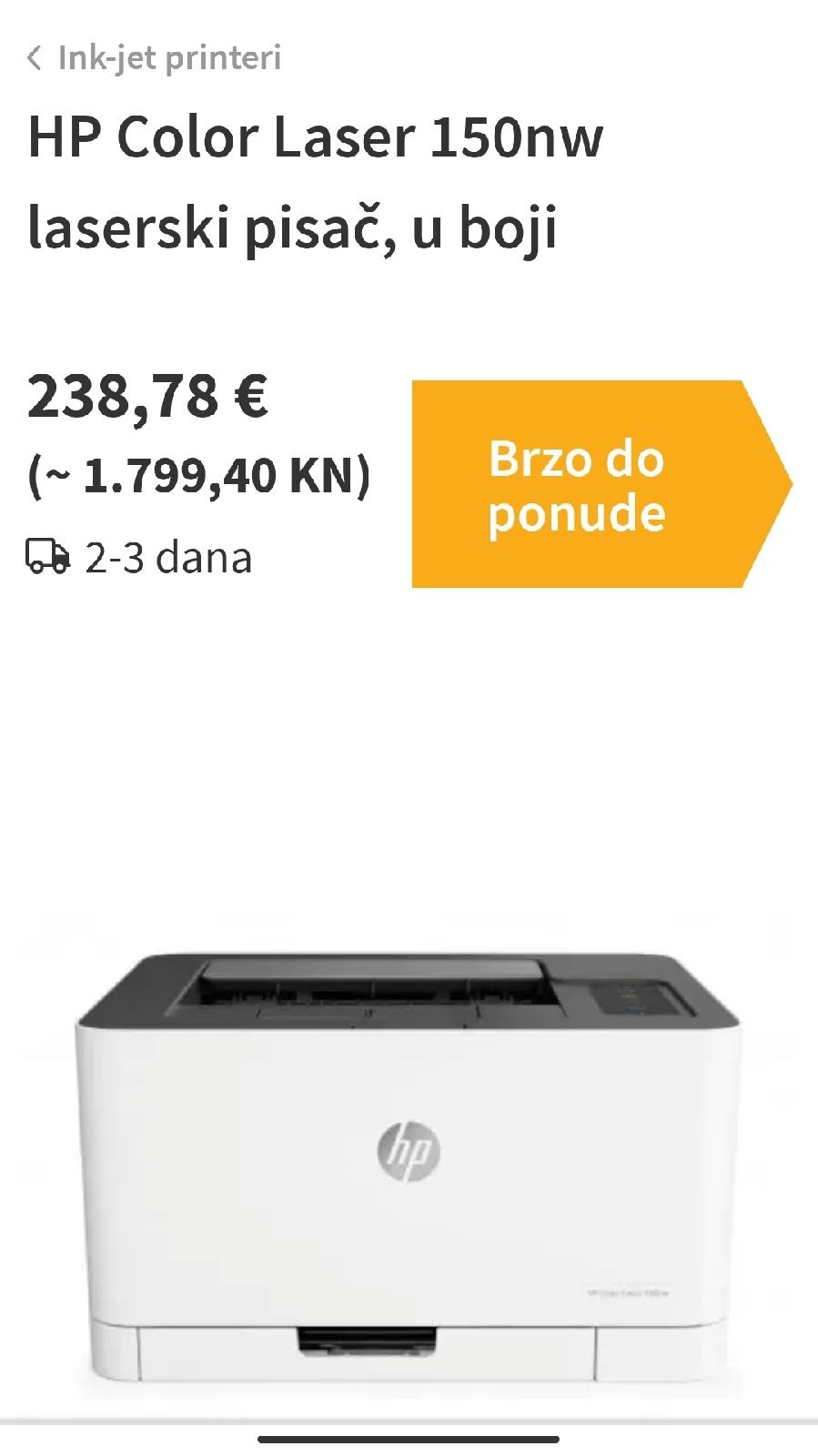This screenshot has width=818, height=1456.
Task: Tap the back chevron arrow
Action: pos(35,58)
